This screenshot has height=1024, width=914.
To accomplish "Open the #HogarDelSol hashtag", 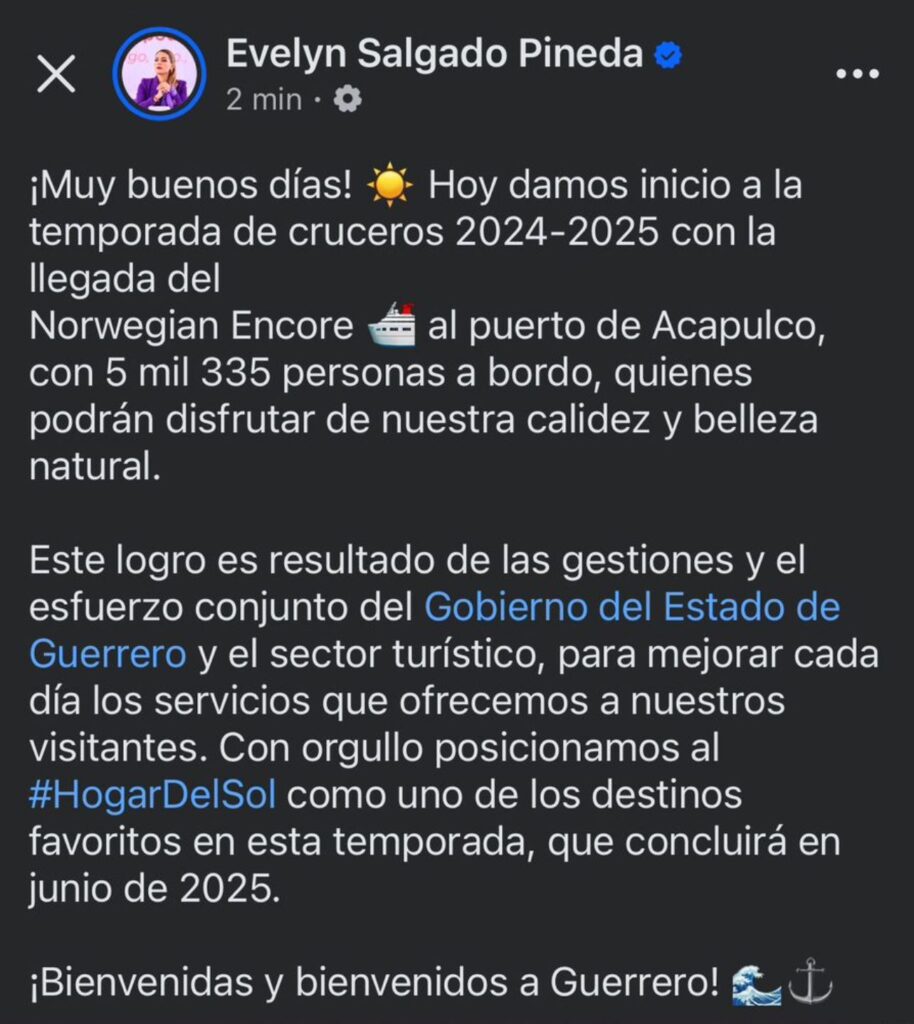I will 153,796.
